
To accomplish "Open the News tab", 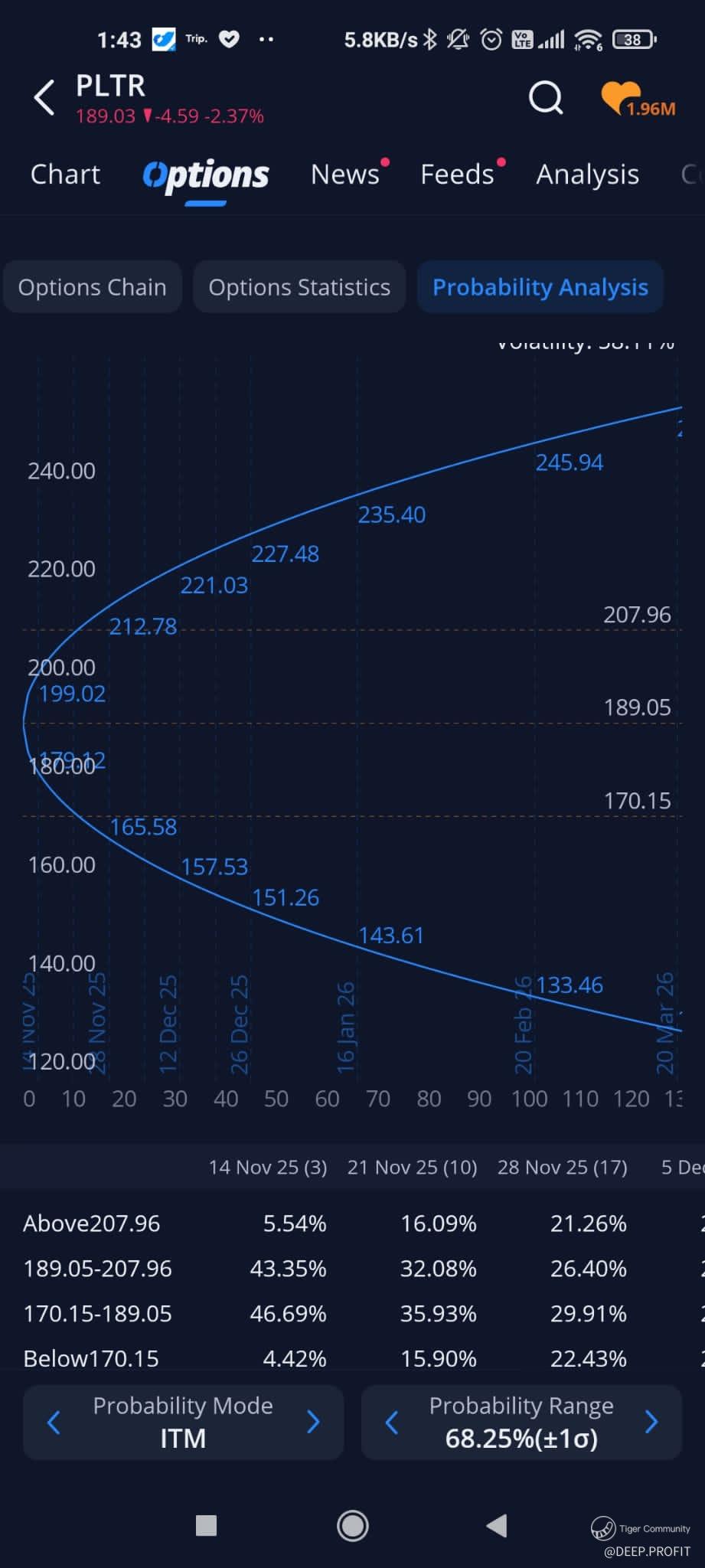I will 345,175.
